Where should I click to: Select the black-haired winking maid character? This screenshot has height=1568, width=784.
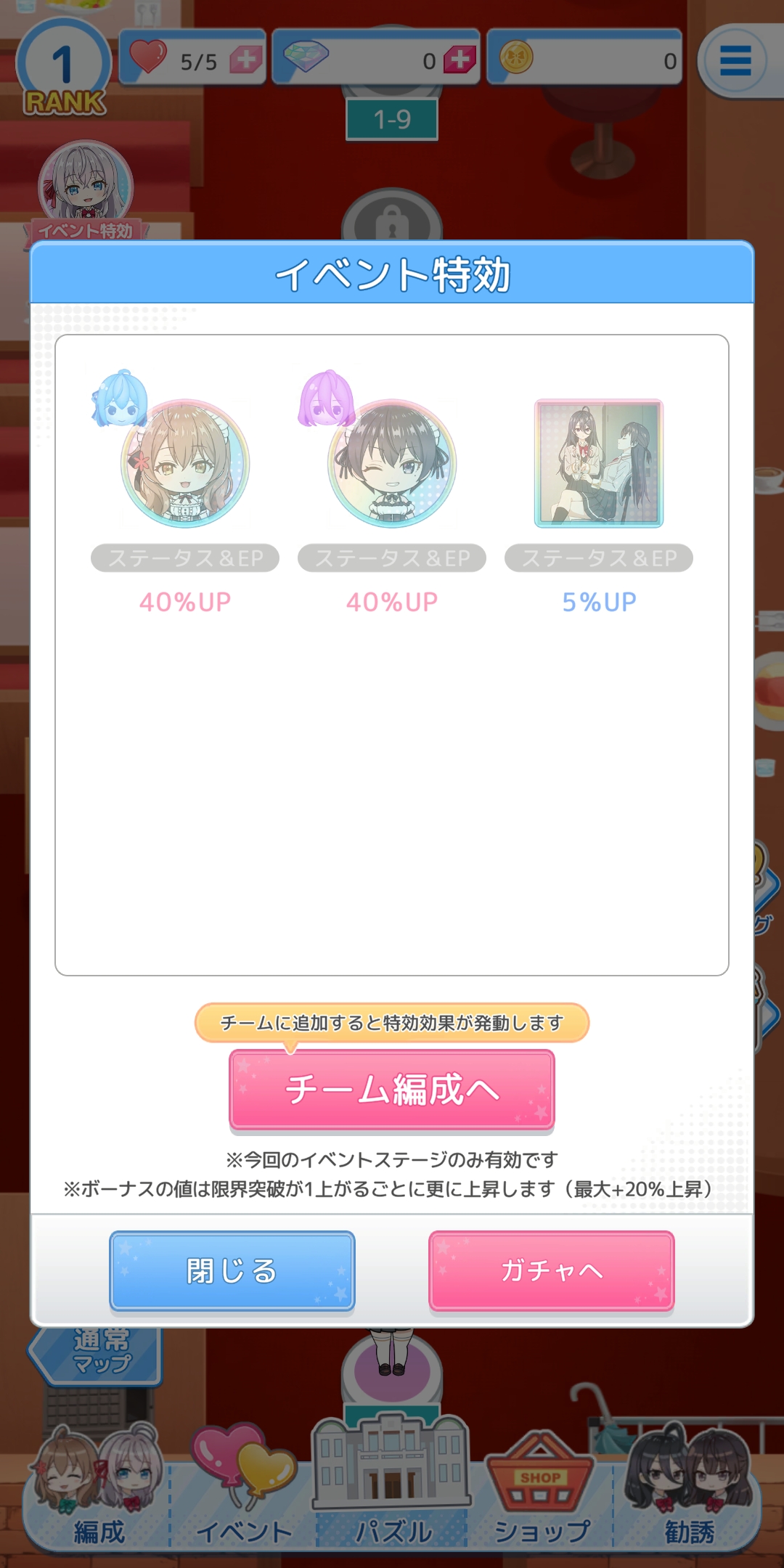coord(392,463)
